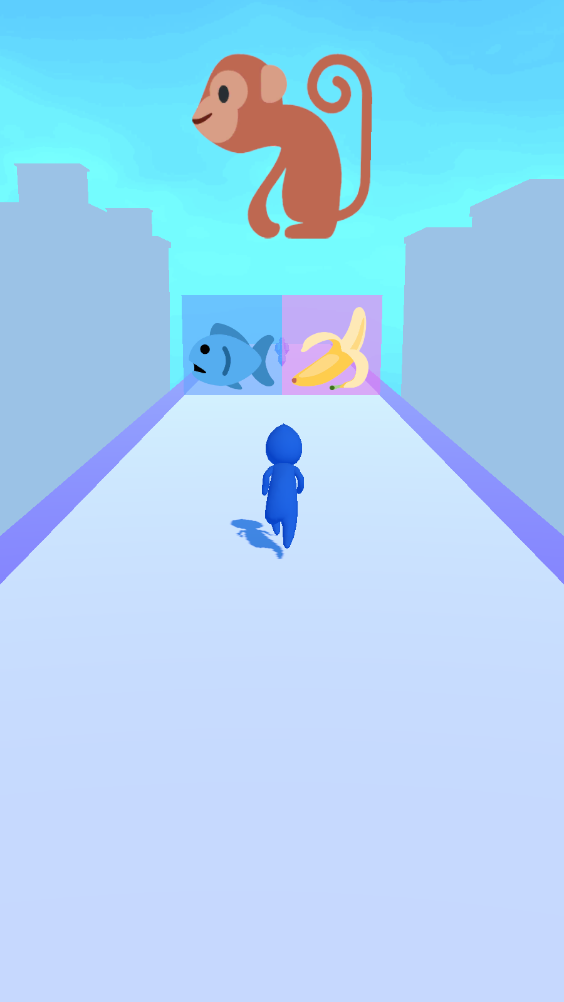Image resolution: width=564 pixels, height=1002 pixels.
Task: Choose the banana gate for the monkey
Action: (x=332, y=345)
